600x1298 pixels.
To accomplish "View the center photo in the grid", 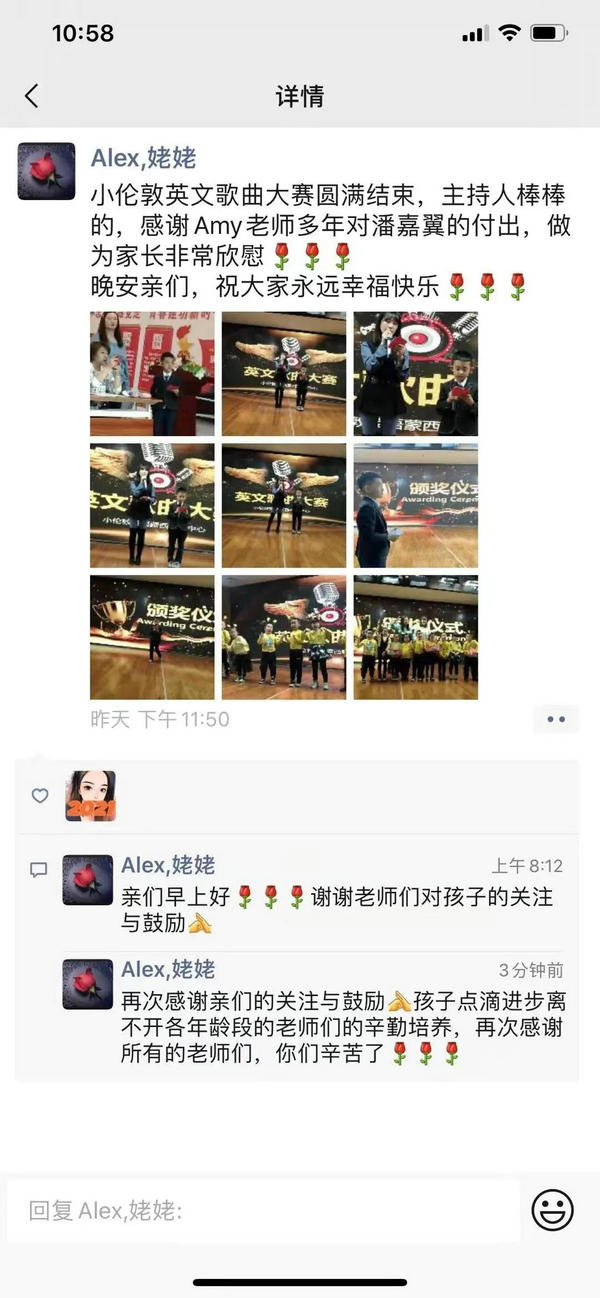I will click(x=284, y=505).
